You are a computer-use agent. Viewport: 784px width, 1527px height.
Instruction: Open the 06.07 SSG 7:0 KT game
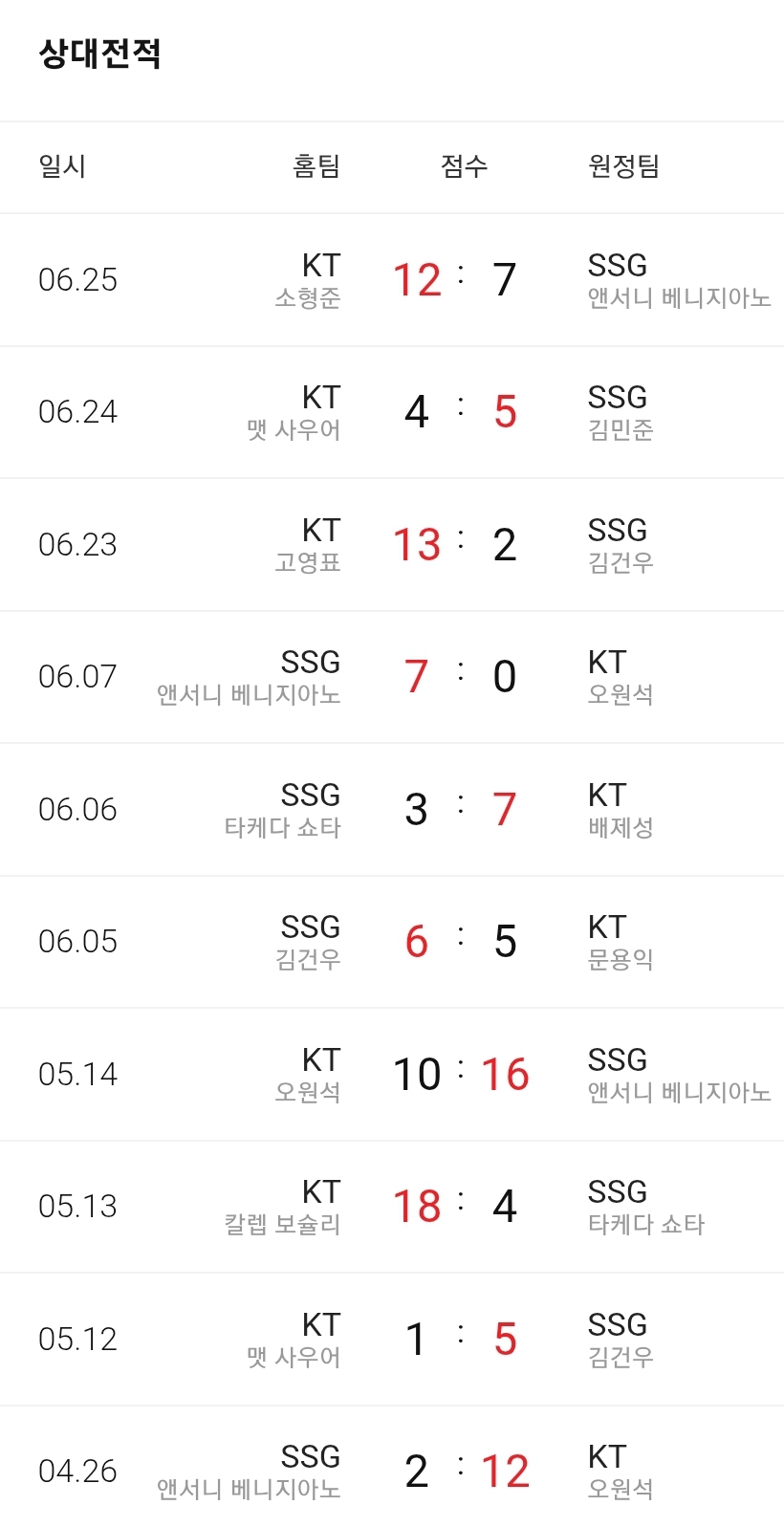tap(392, 677)
